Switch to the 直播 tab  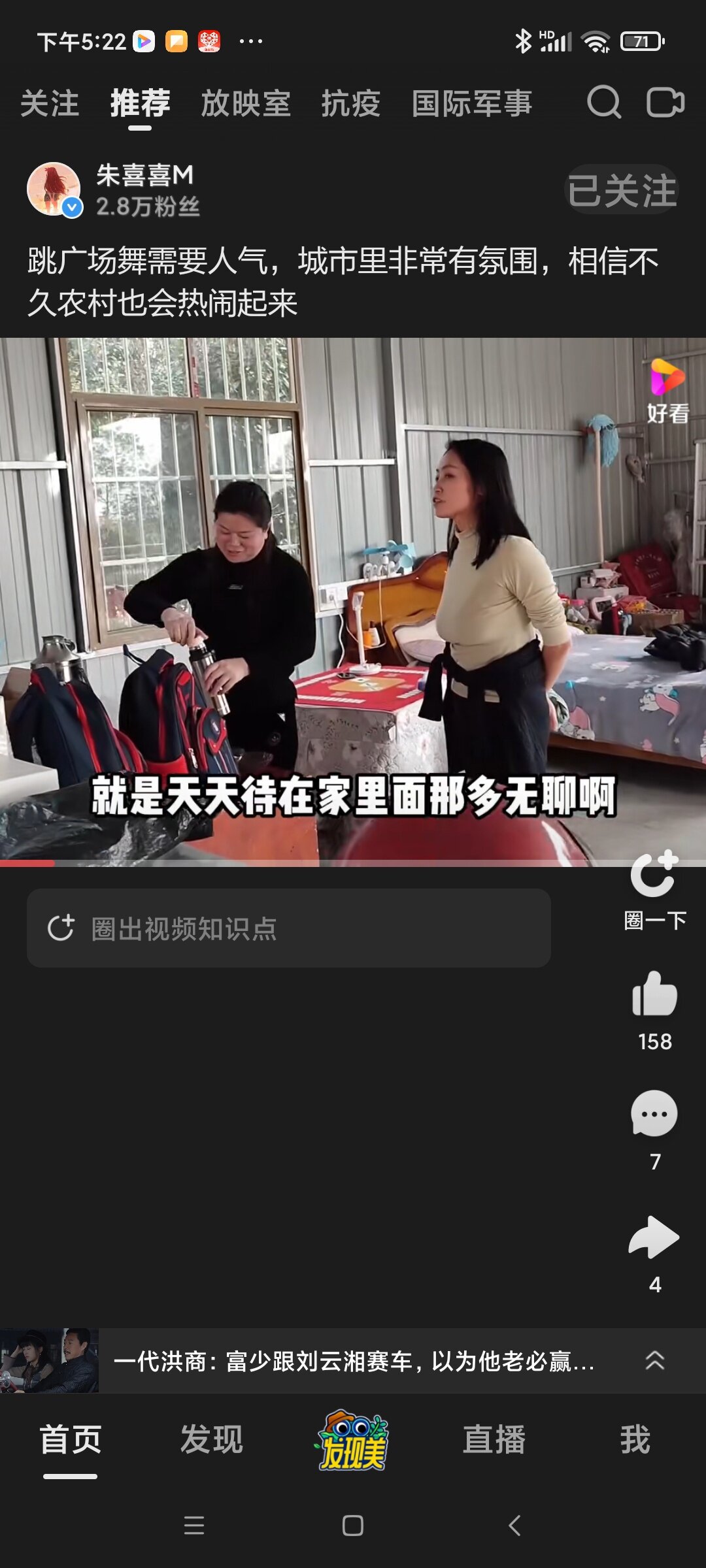click(494, 1440)
